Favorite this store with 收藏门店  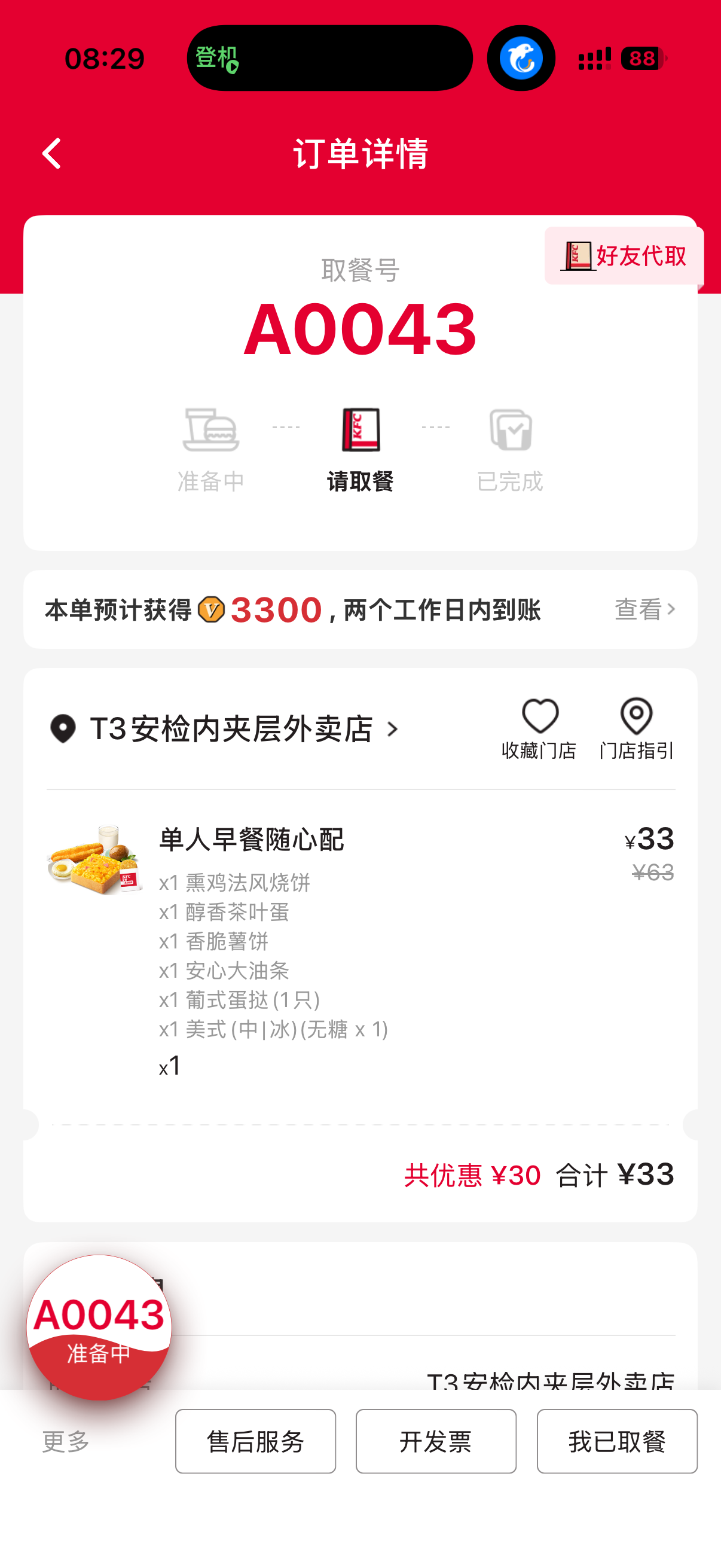pos(539,728)
